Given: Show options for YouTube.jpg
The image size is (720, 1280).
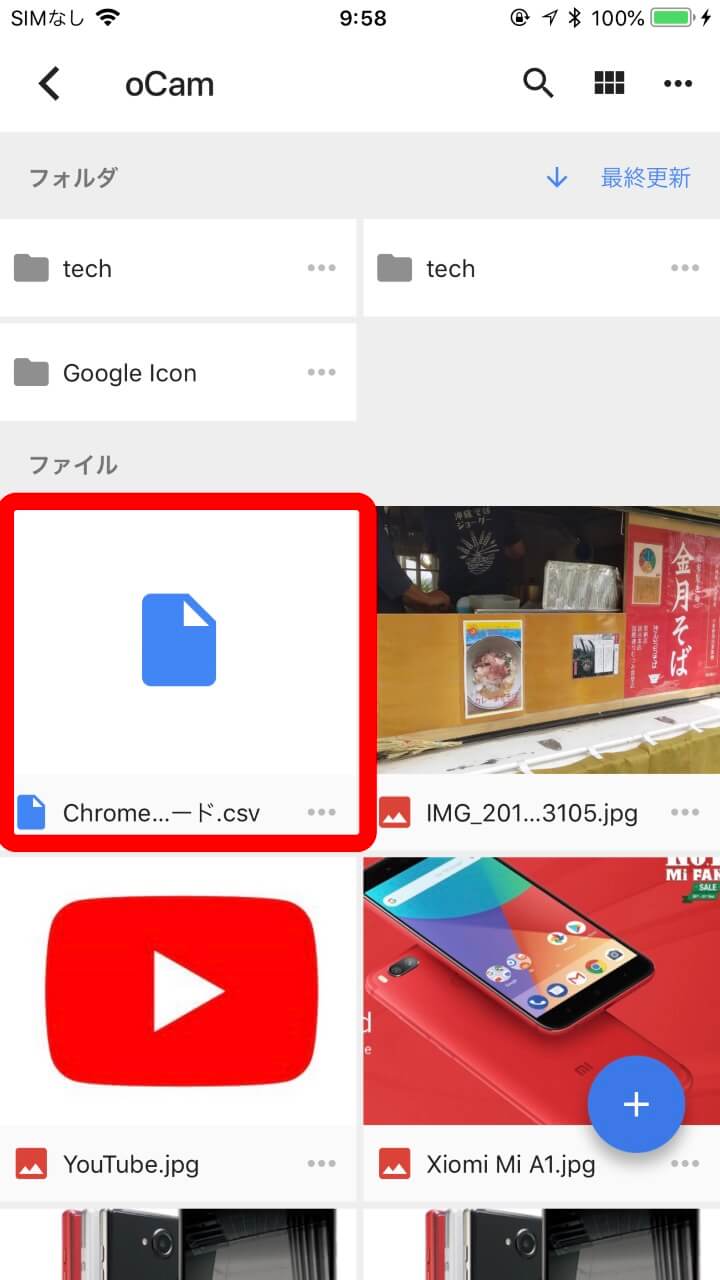Looking at the screenshot, I should pos(322,1164).
